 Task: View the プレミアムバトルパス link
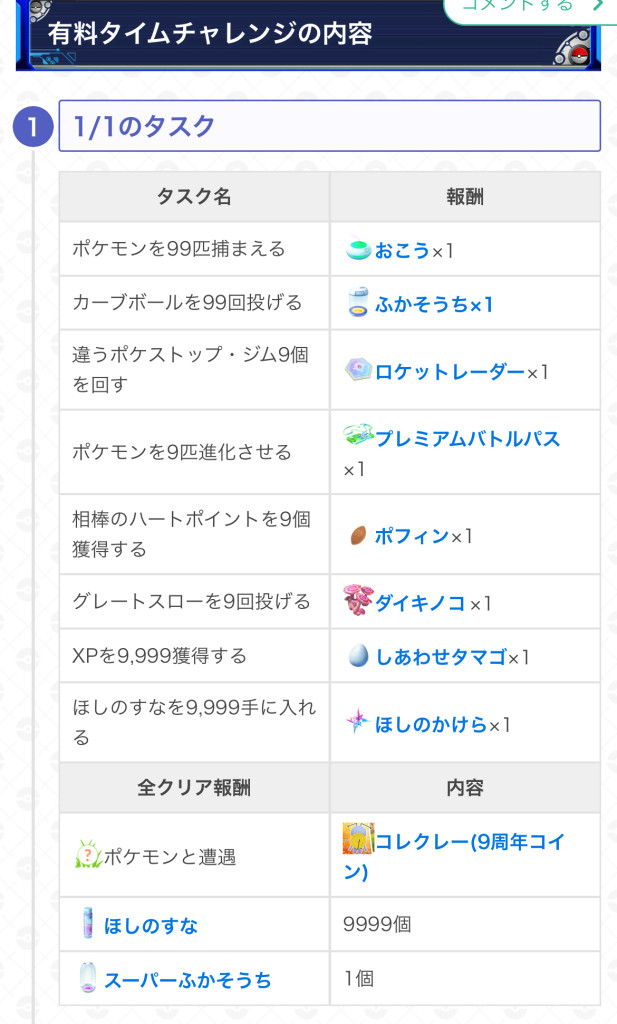tap(466, 438)
